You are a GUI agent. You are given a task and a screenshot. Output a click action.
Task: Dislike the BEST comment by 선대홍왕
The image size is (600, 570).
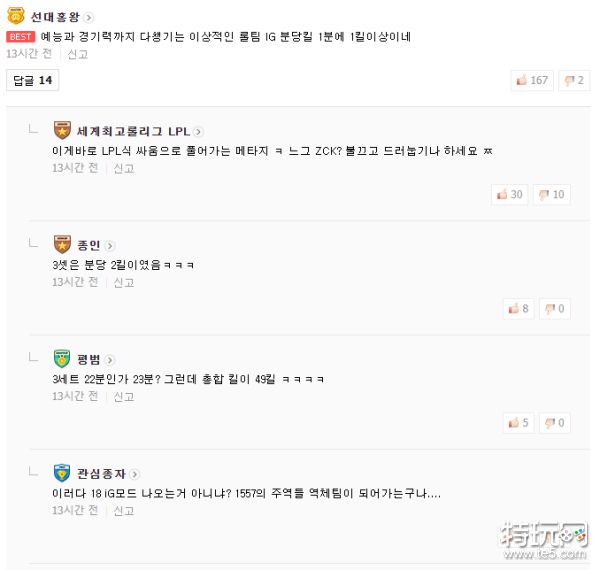coord(573,80)
